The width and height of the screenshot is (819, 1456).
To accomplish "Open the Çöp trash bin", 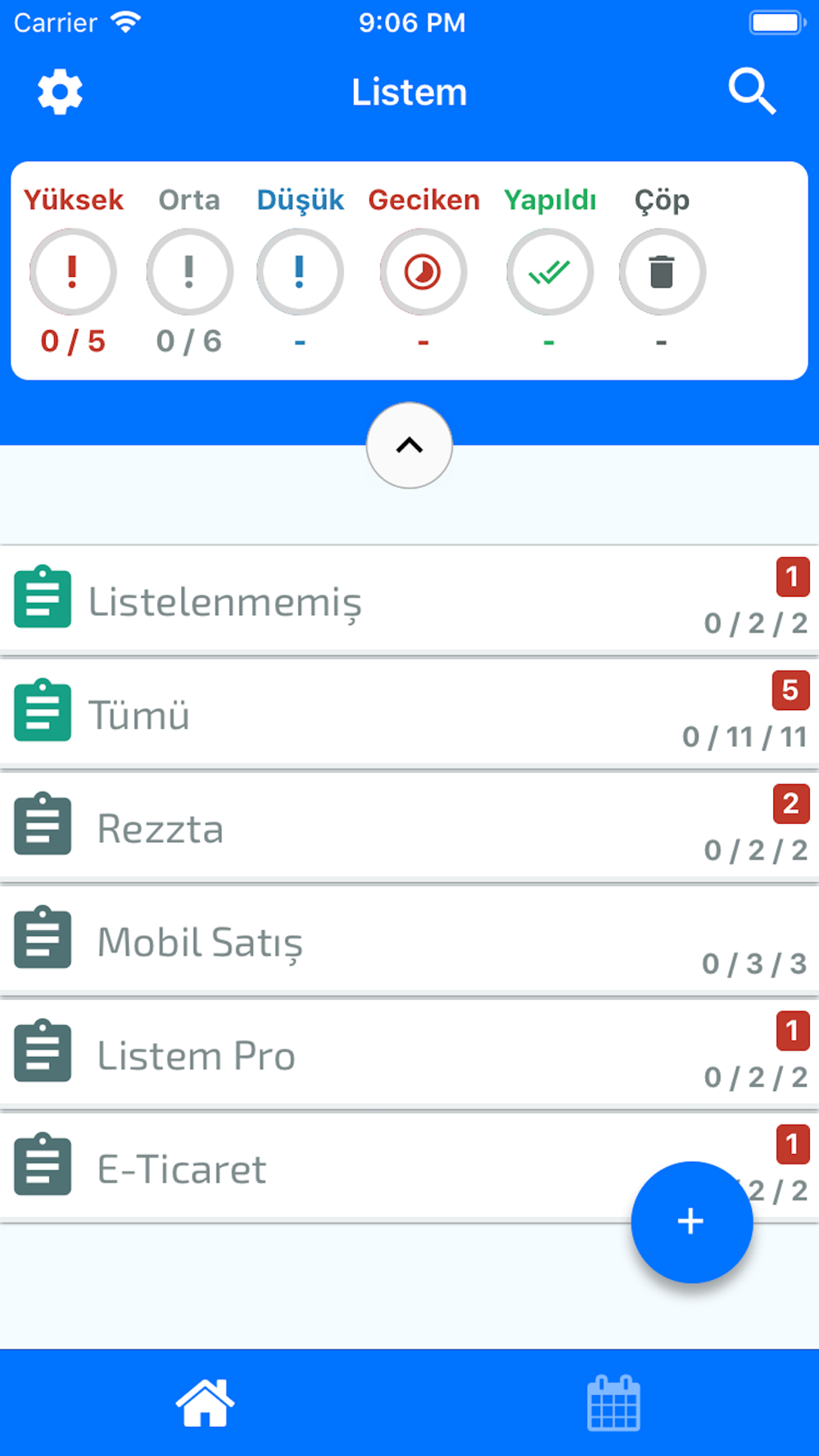I will [662, 272].
